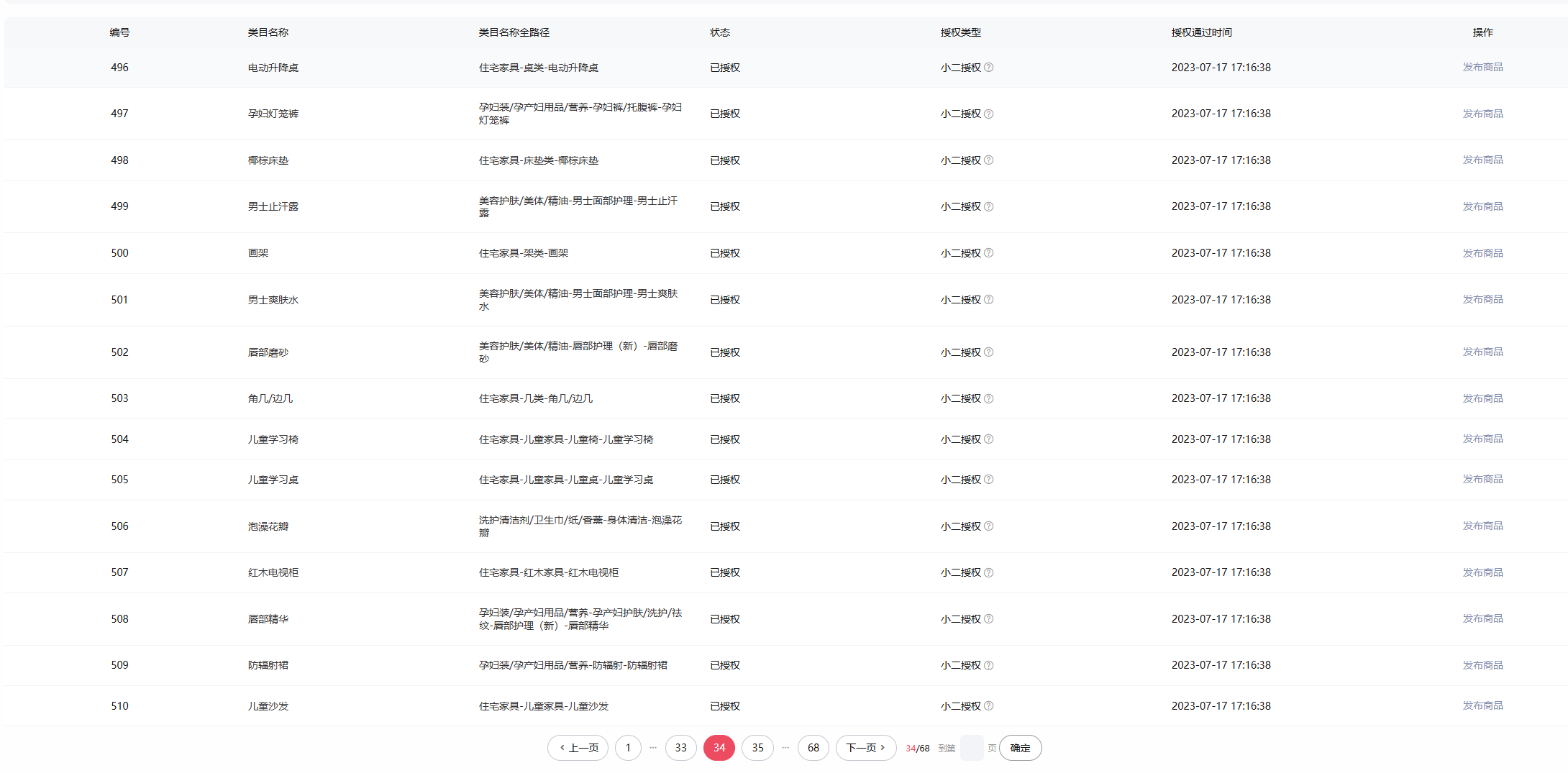Open page 35

[x=757, y=748]
